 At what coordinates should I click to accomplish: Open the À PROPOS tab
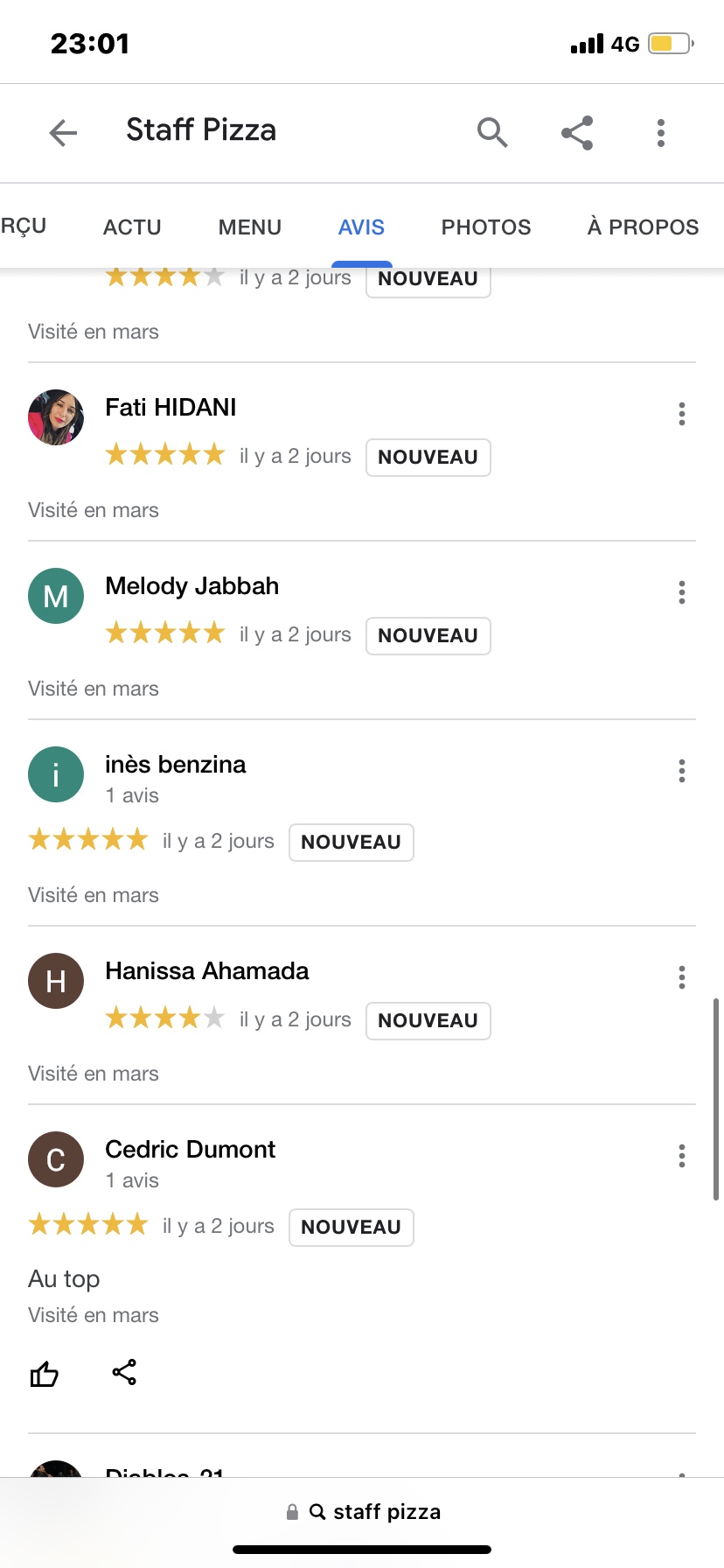coord(643,227)
